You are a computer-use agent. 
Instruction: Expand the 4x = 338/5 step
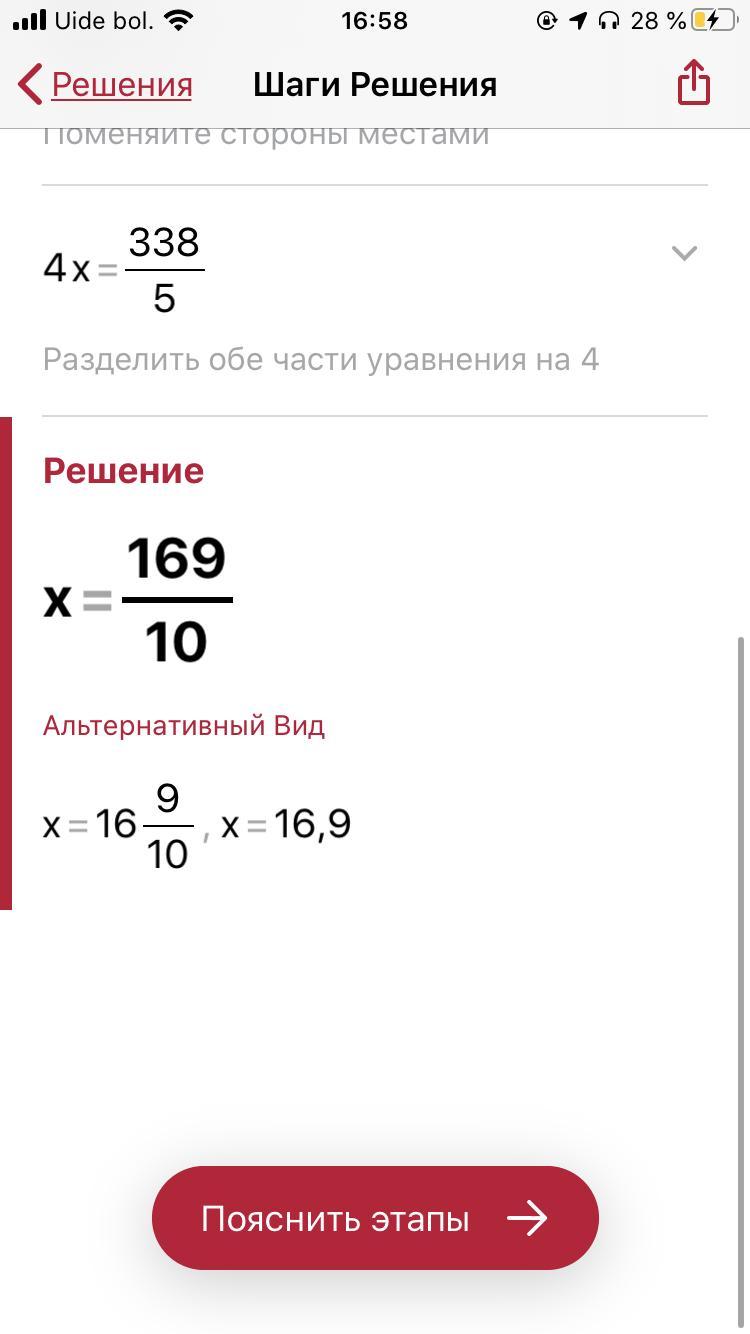point(684,253)
